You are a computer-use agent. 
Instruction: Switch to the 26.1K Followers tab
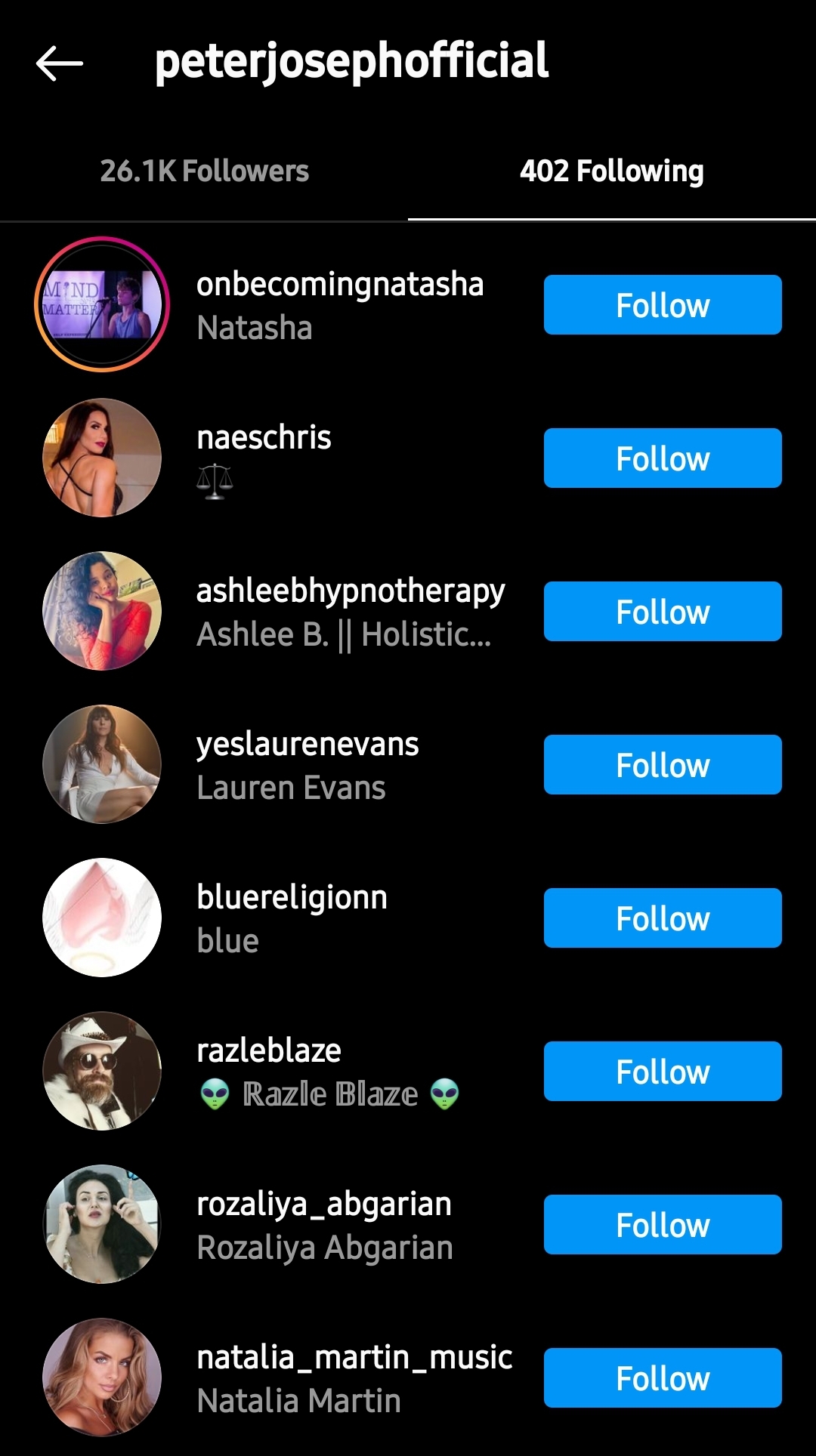tap(204, 171)
